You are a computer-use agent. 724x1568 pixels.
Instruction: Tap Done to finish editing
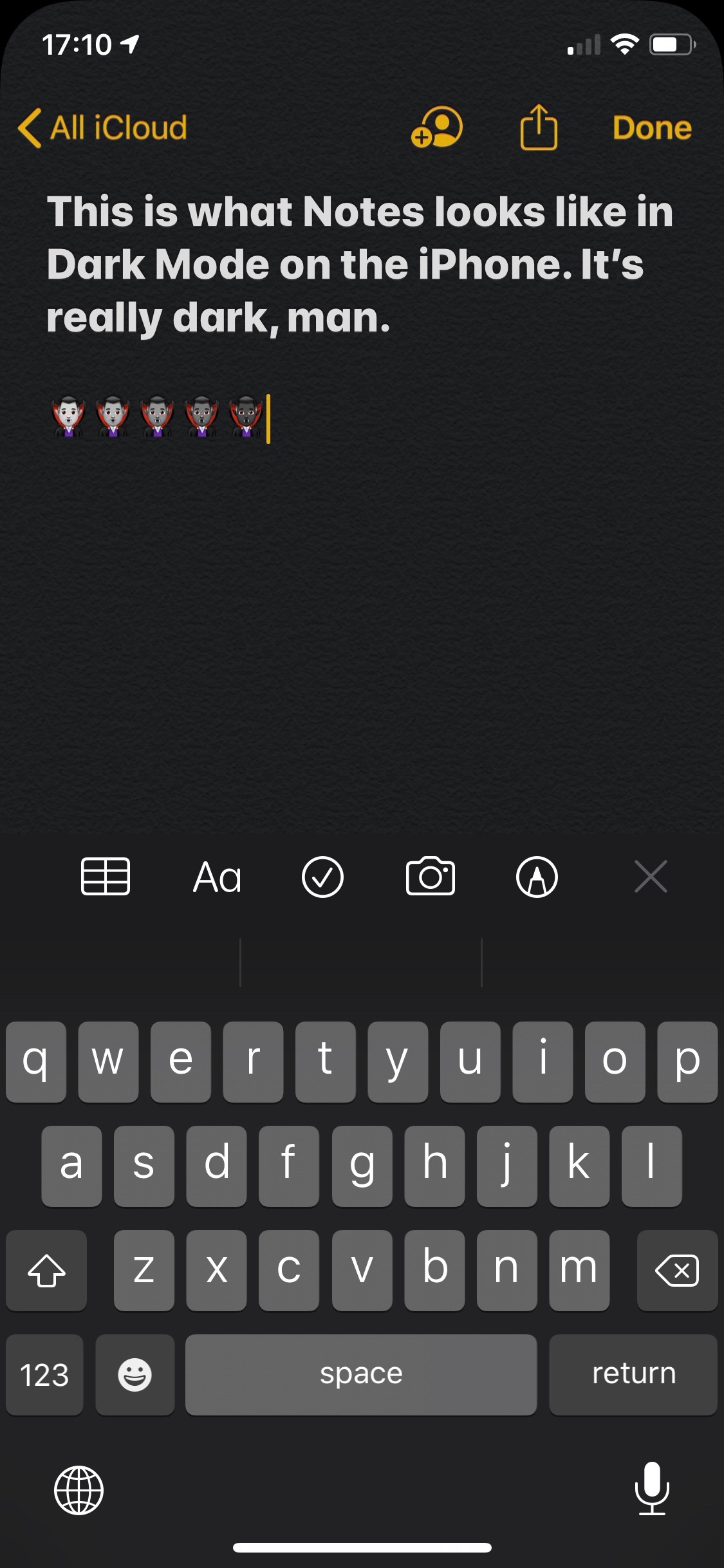652,127
